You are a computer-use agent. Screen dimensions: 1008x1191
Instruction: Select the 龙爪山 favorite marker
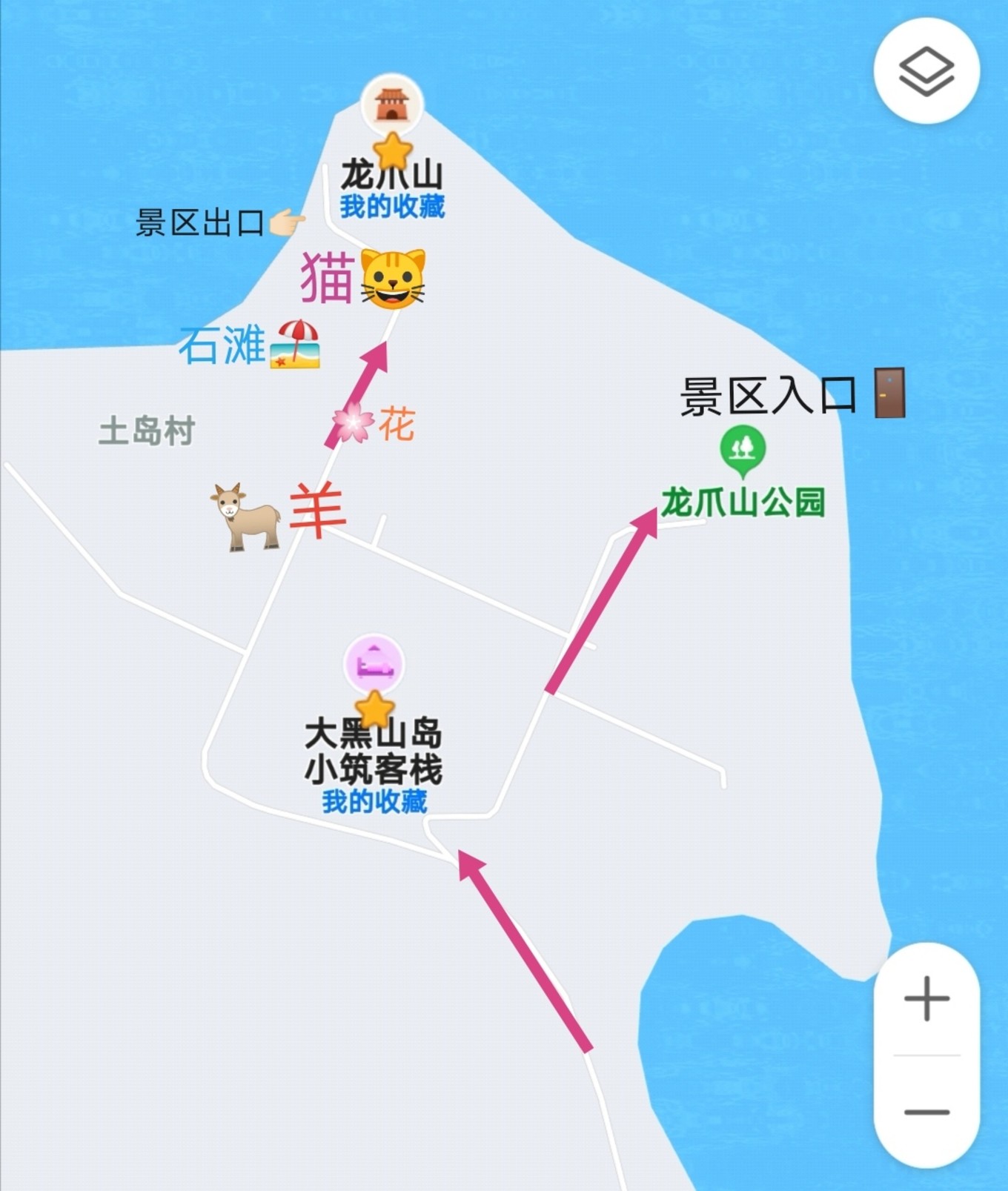pyautogui.click(x=392, y=104)
